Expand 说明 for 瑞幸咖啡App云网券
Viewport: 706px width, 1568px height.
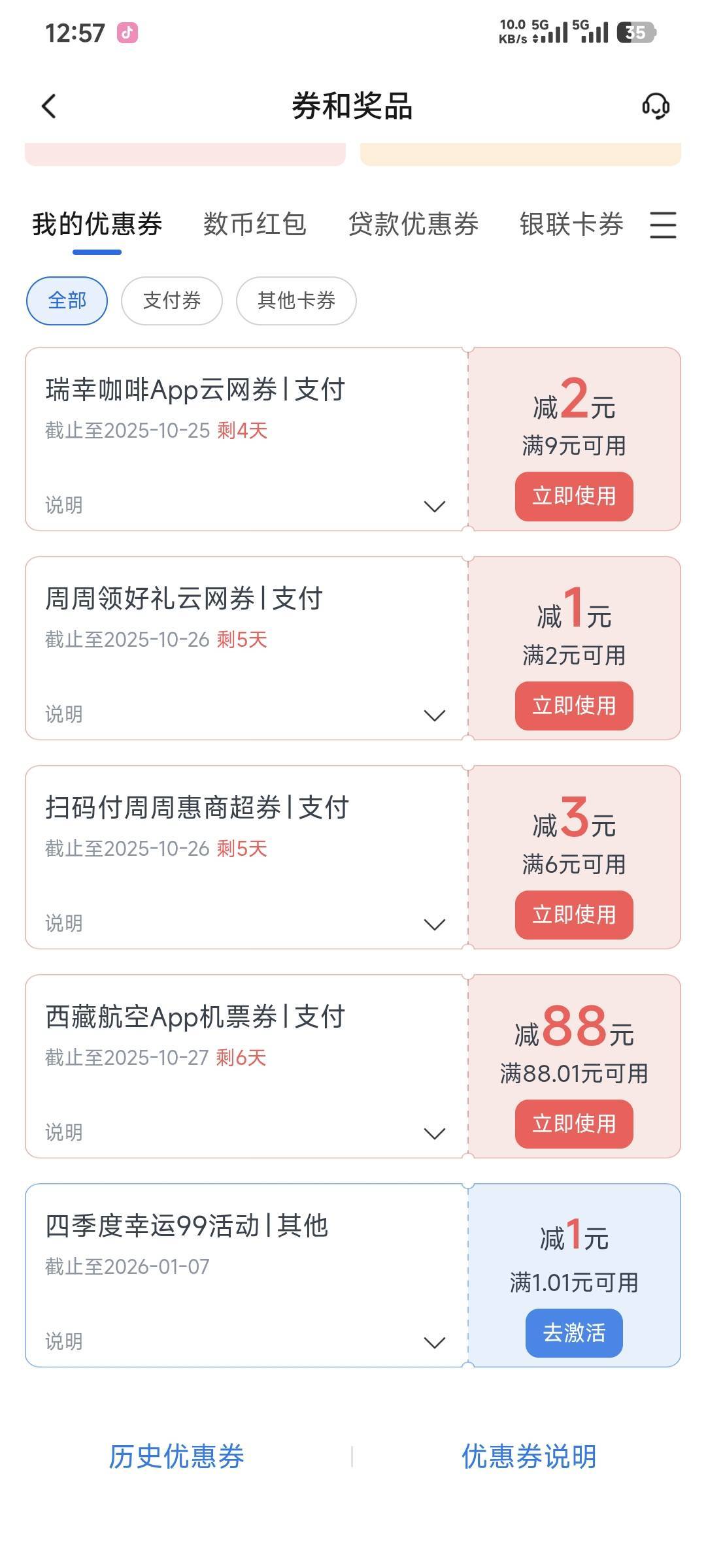tap(245, 506)
